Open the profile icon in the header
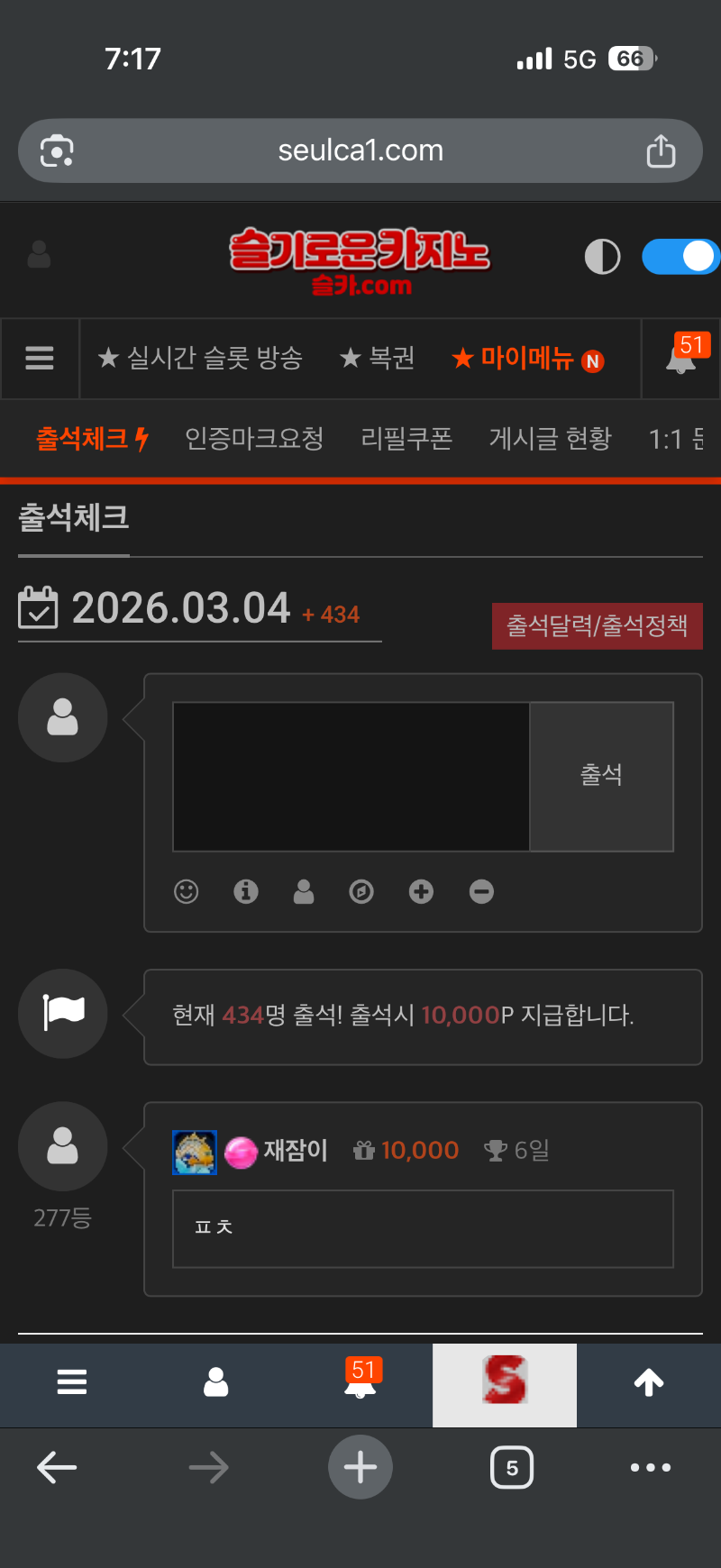The height and width of the screenshot is (1568, 721). (x=39, y=255)
